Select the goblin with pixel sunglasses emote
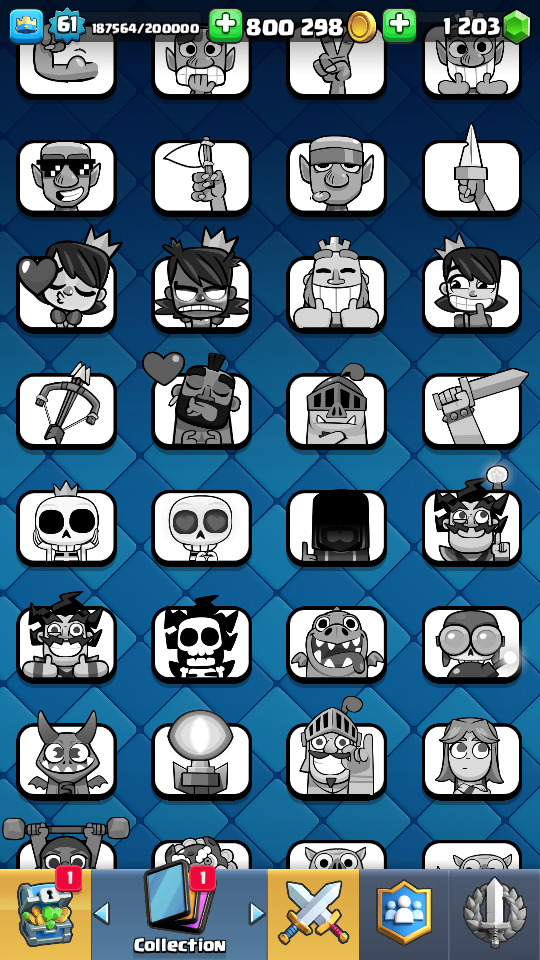This screenshot has height=960, width=540. [66, 178]
